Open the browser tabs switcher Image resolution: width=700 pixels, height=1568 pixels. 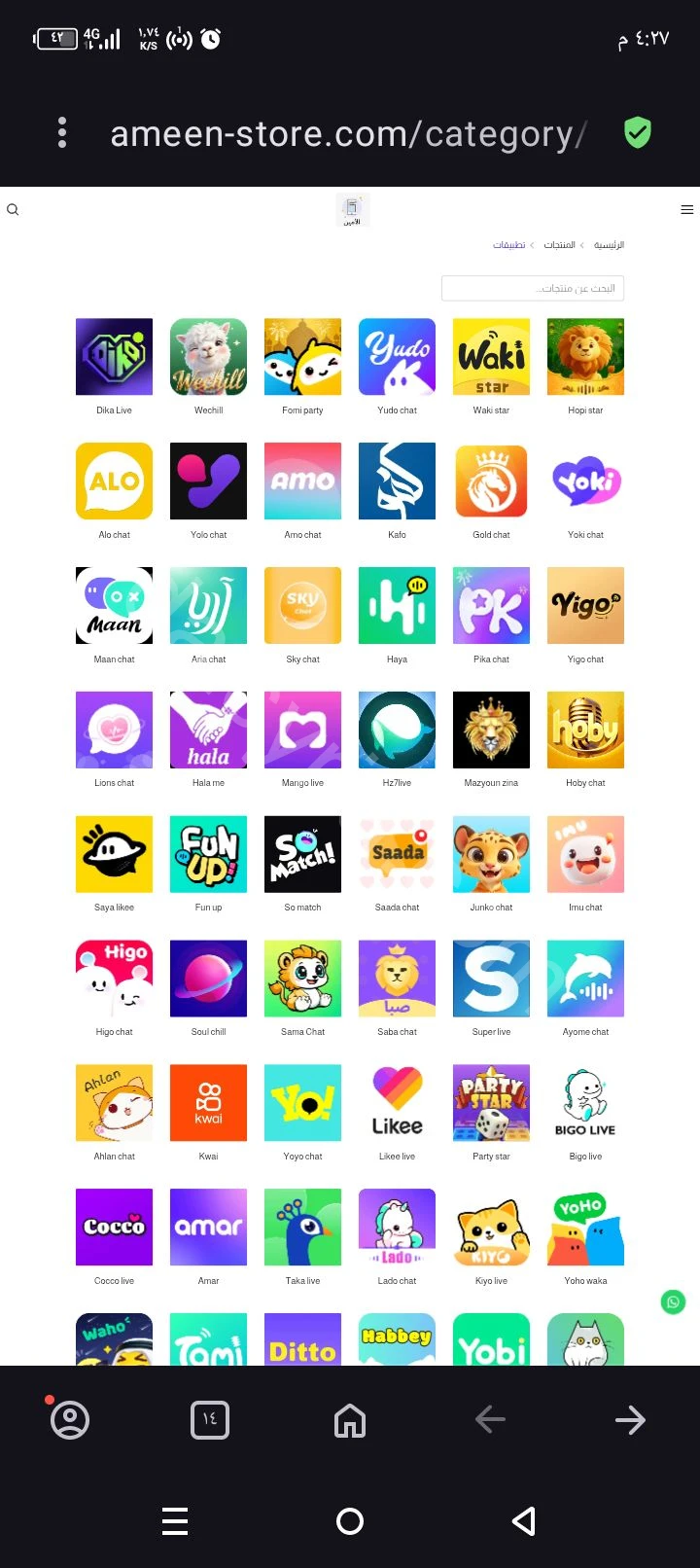point(210,1420)
